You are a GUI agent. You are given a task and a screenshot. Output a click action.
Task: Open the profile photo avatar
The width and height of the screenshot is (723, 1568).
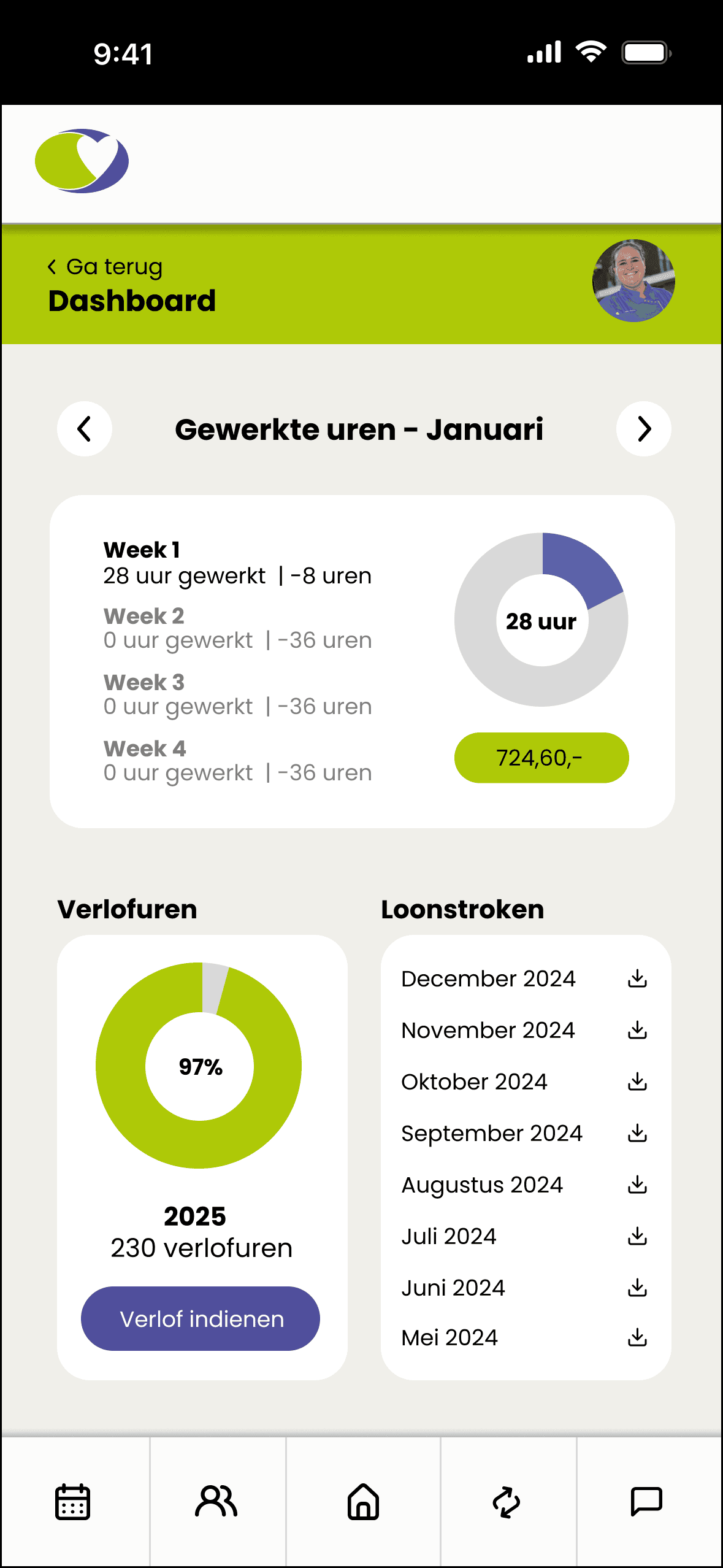coord(633,280)
